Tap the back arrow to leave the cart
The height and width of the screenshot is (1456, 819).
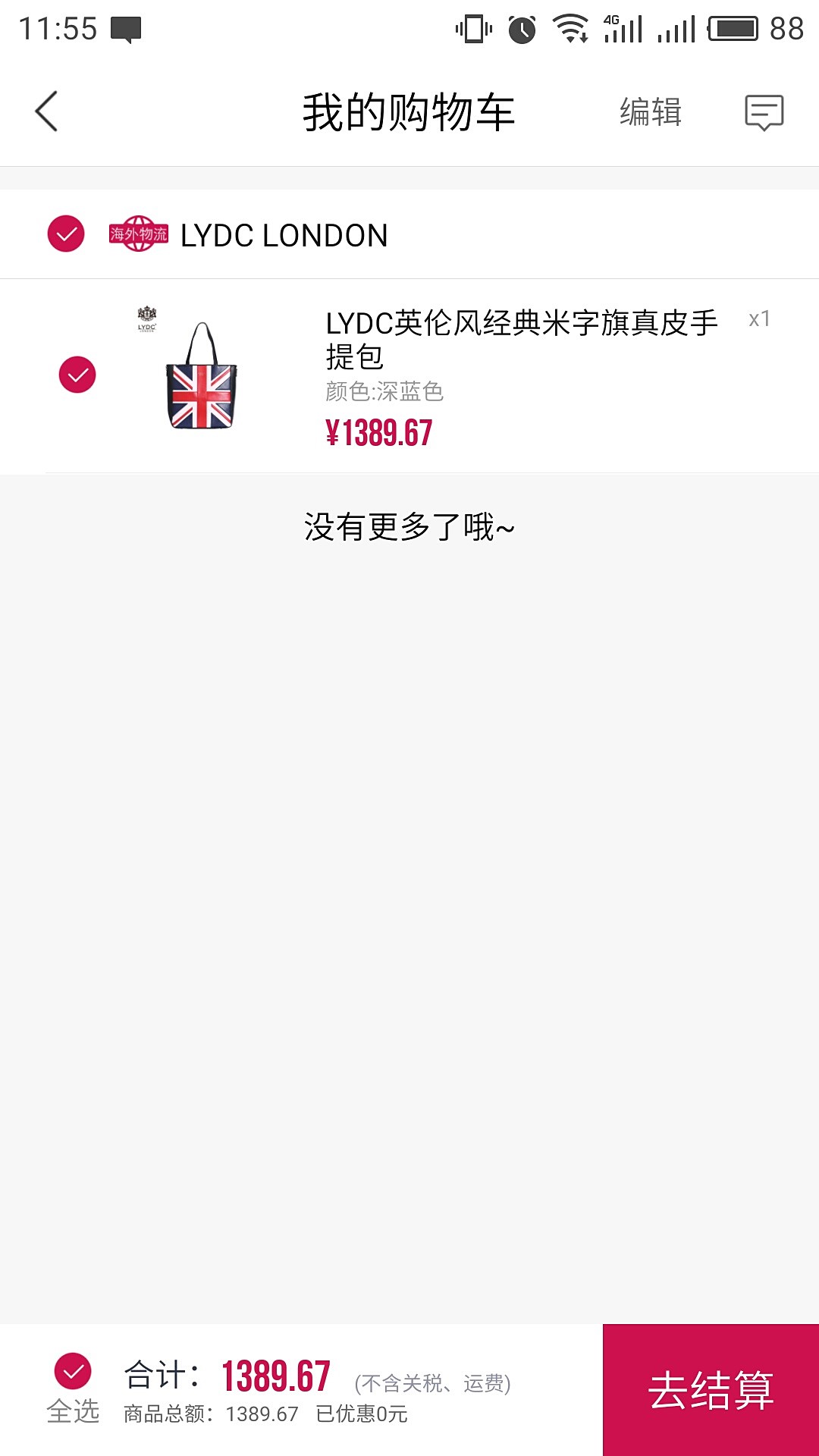(x=45, y=111)
